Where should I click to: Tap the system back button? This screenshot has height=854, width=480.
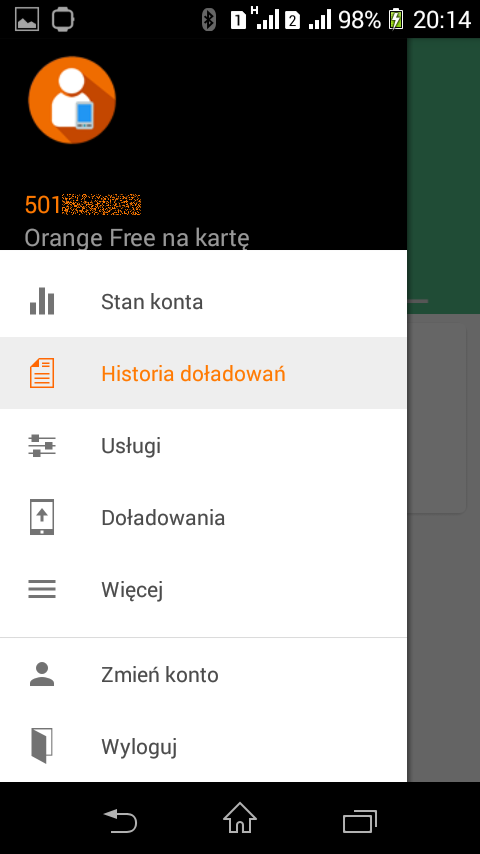point(120,820)
